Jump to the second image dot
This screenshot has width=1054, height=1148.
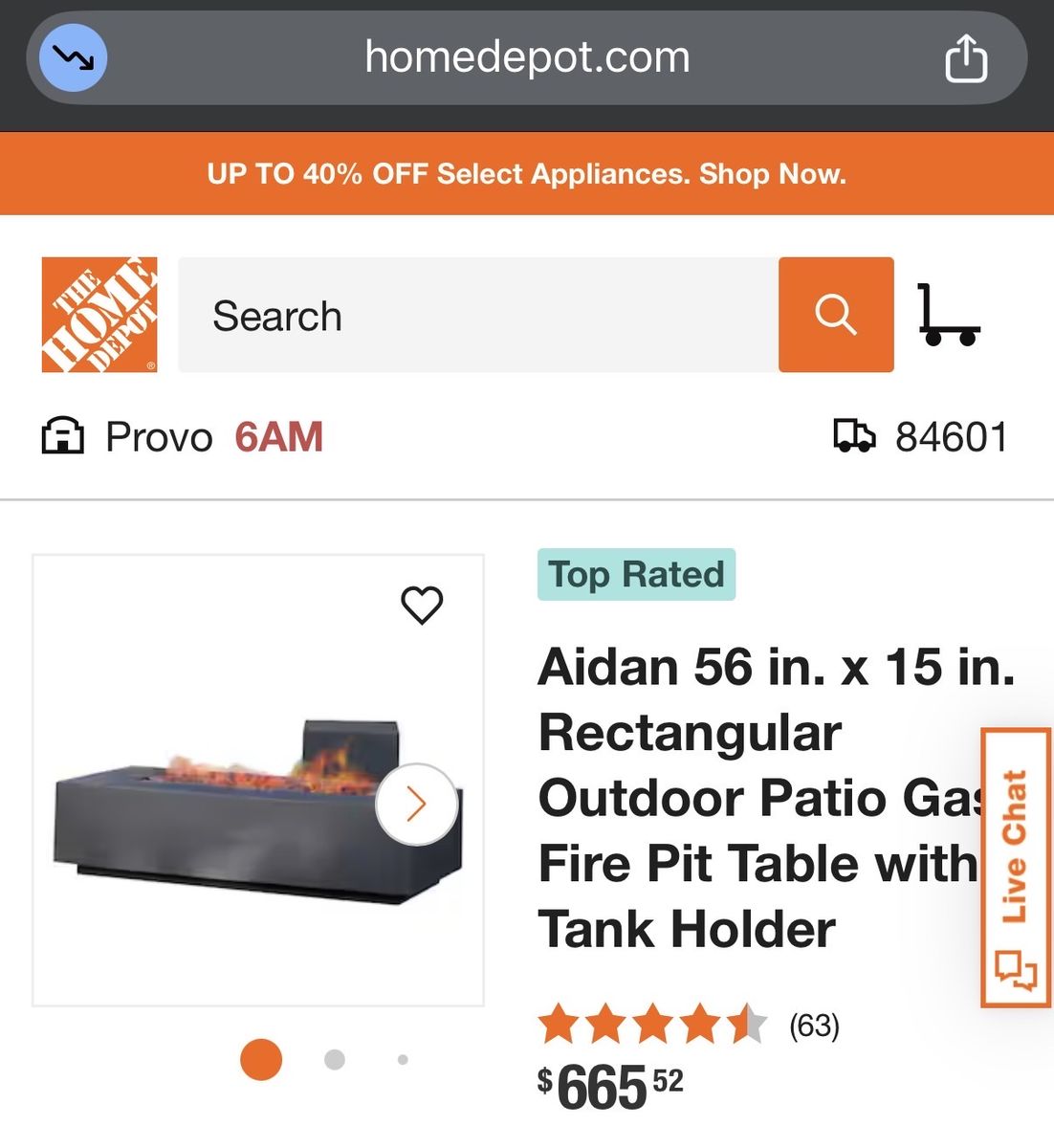[335, 1060]
